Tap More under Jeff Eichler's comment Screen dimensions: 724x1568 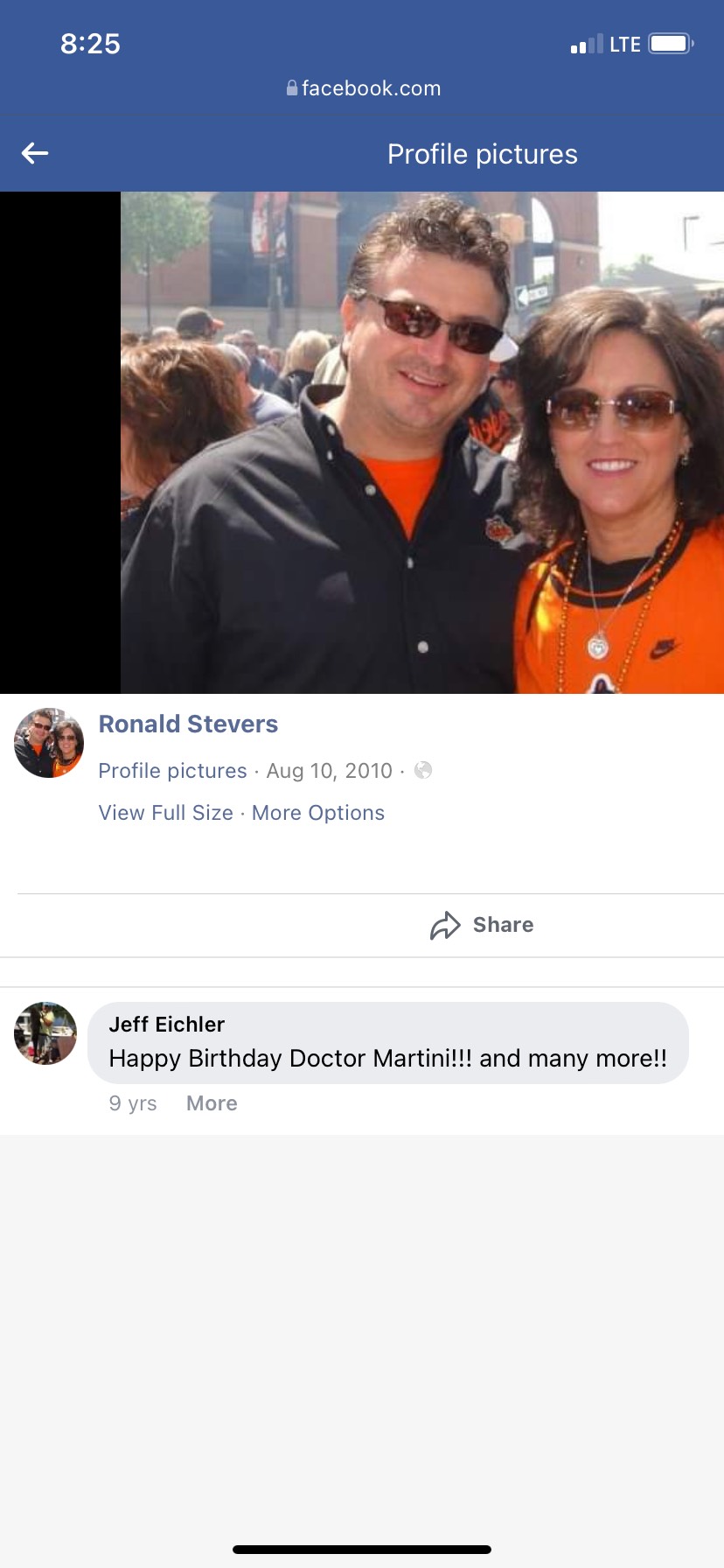point(212,1103)
